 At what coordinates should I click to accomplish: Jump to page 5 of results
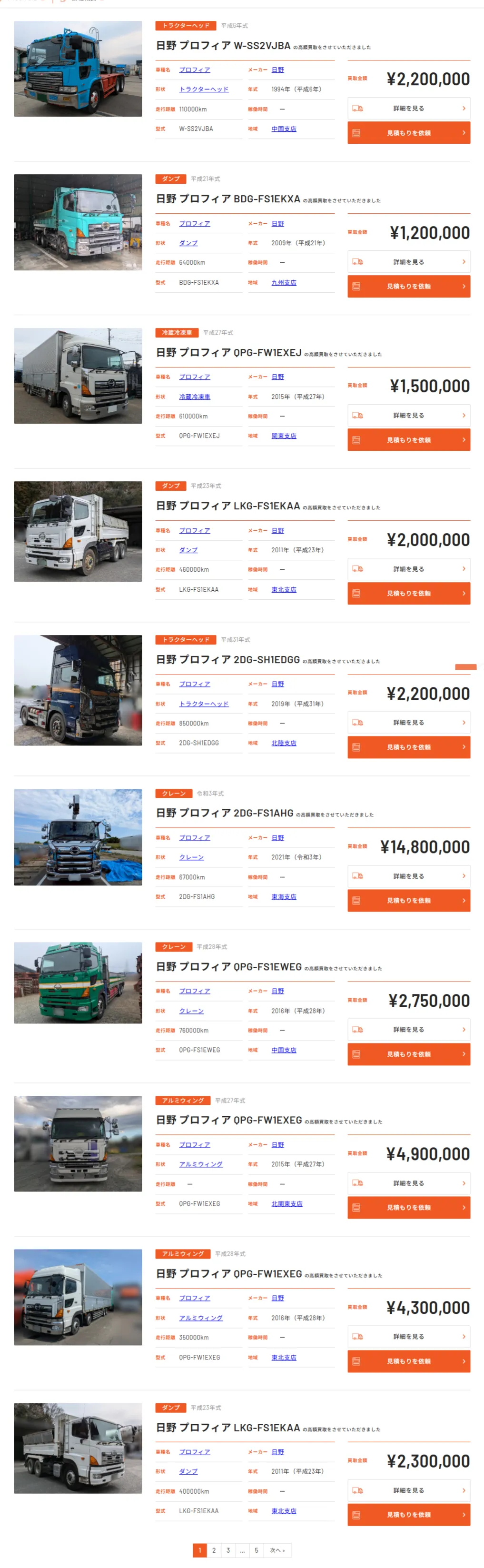click(257, 1550)
